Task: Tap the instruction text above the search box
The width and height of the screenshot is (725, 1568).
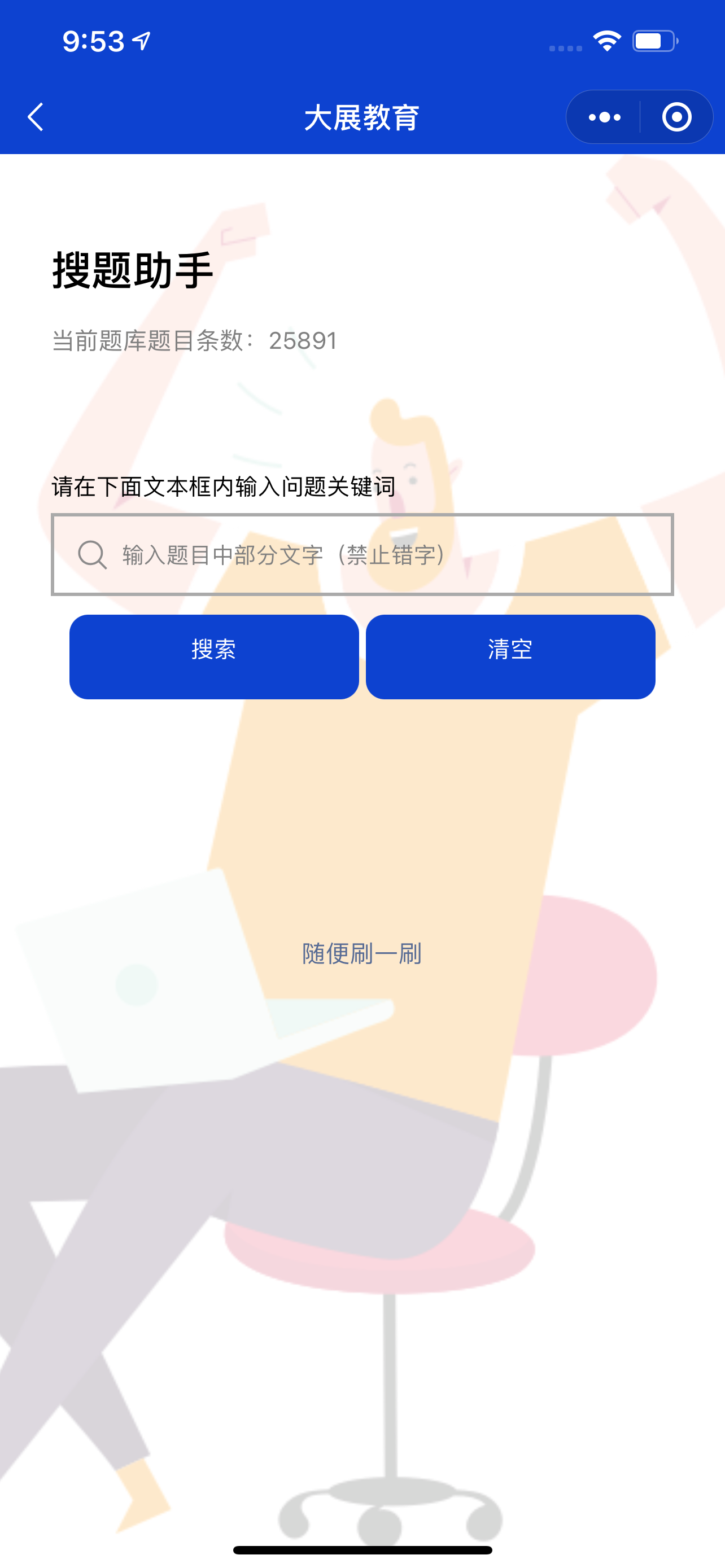Action: pos(222,487)
